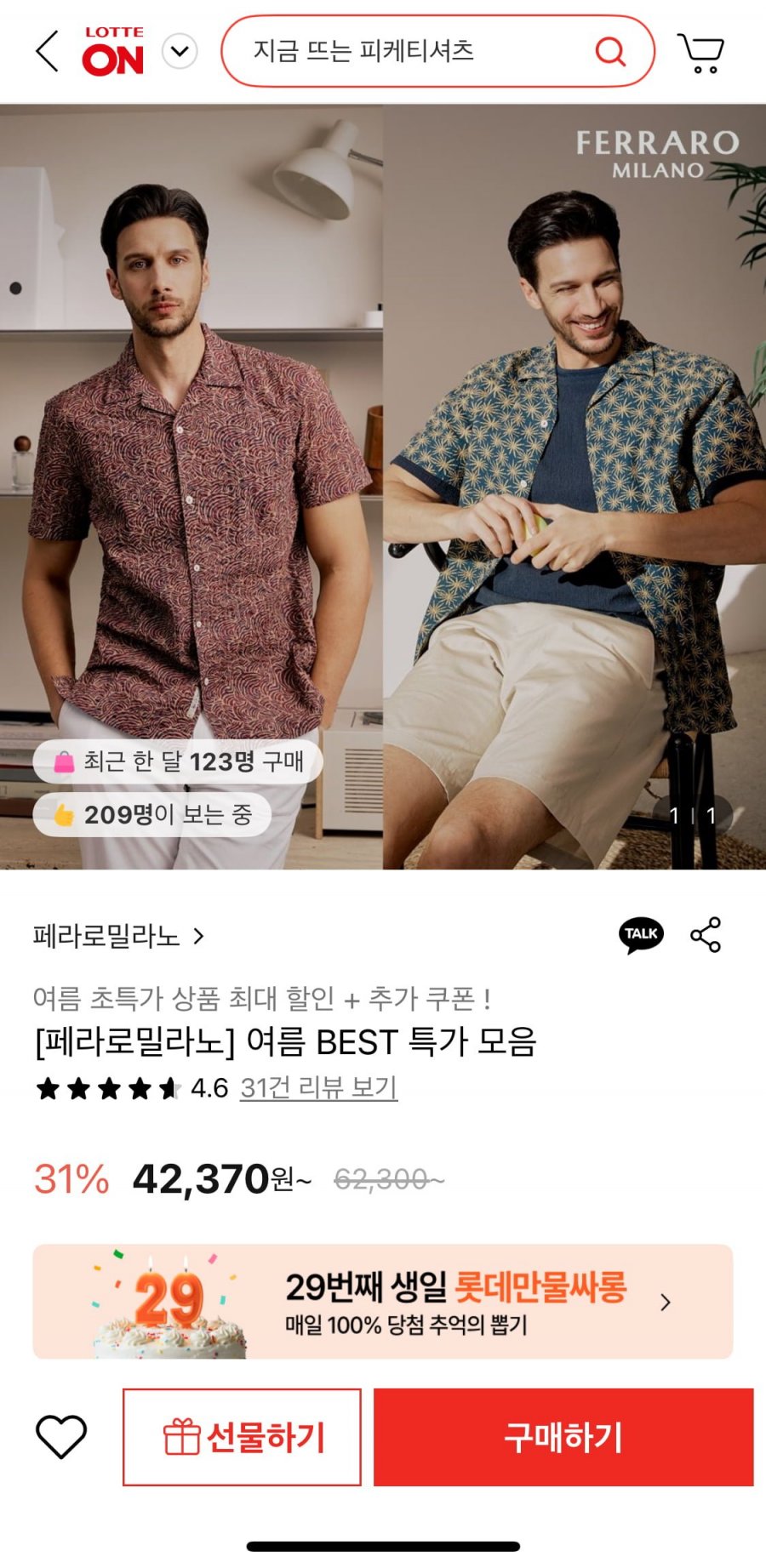Tap 선물하기 to send as gift
The image size is (766, 1568).
(x=242, y=1437)
